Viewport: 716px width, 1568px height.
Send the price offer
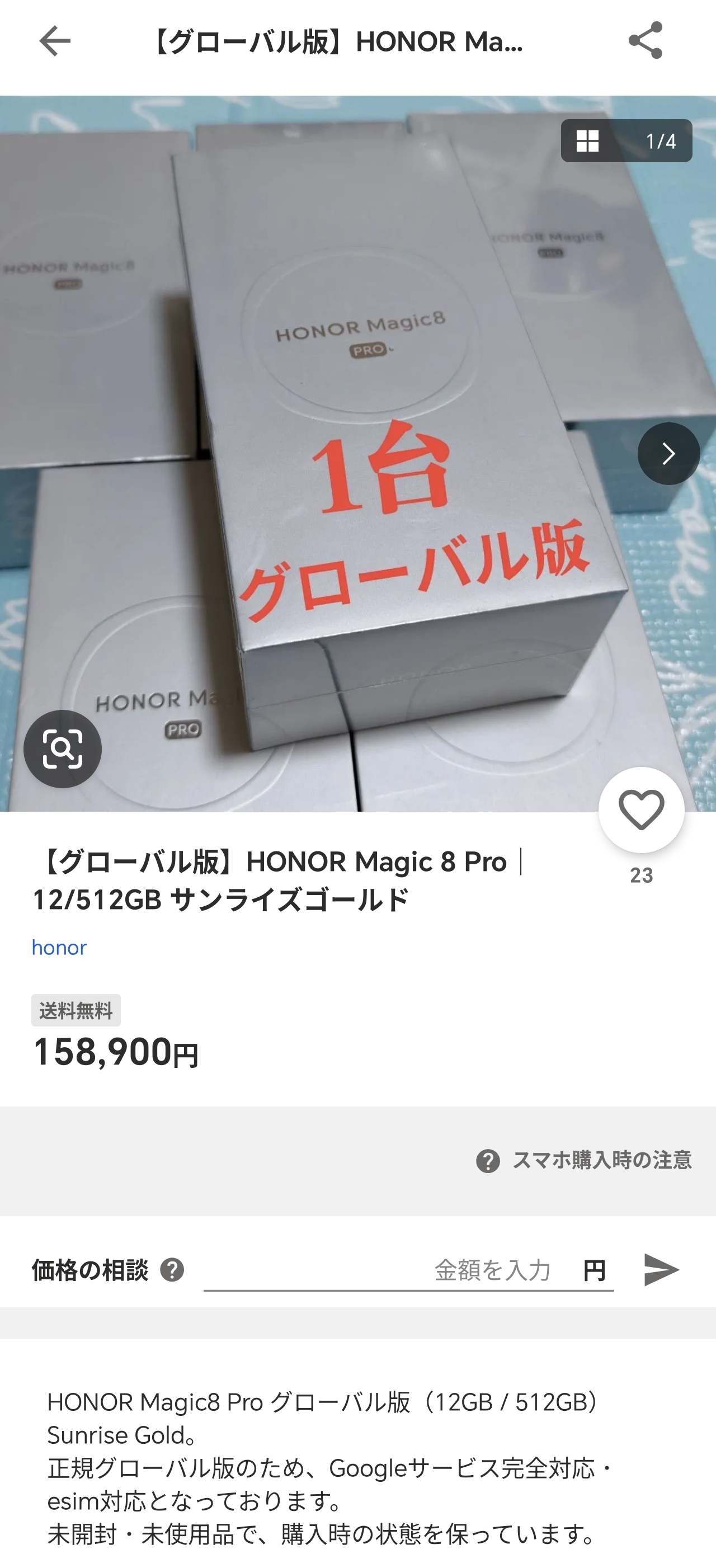point(661,1270)
